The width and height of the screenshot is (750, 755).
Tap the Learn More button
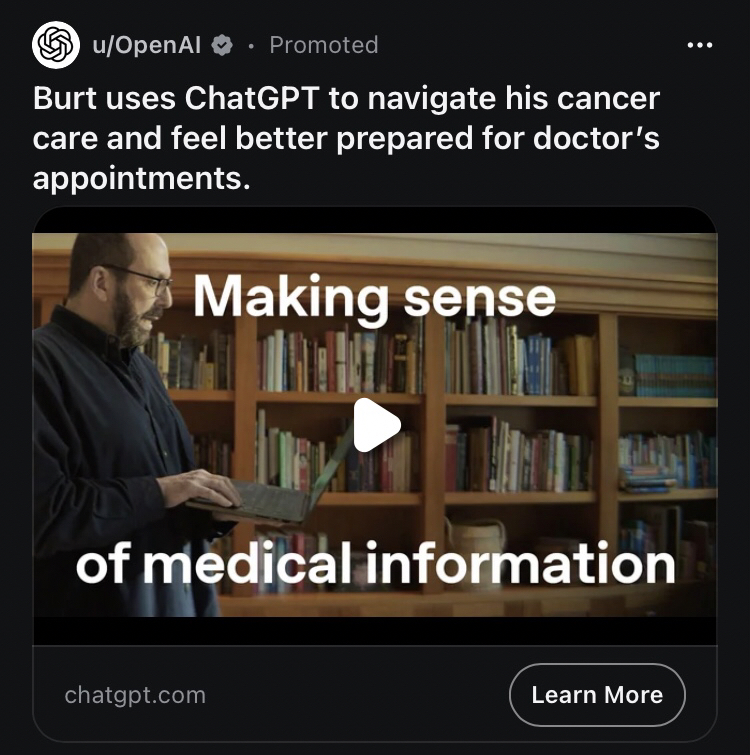[597, 695]
